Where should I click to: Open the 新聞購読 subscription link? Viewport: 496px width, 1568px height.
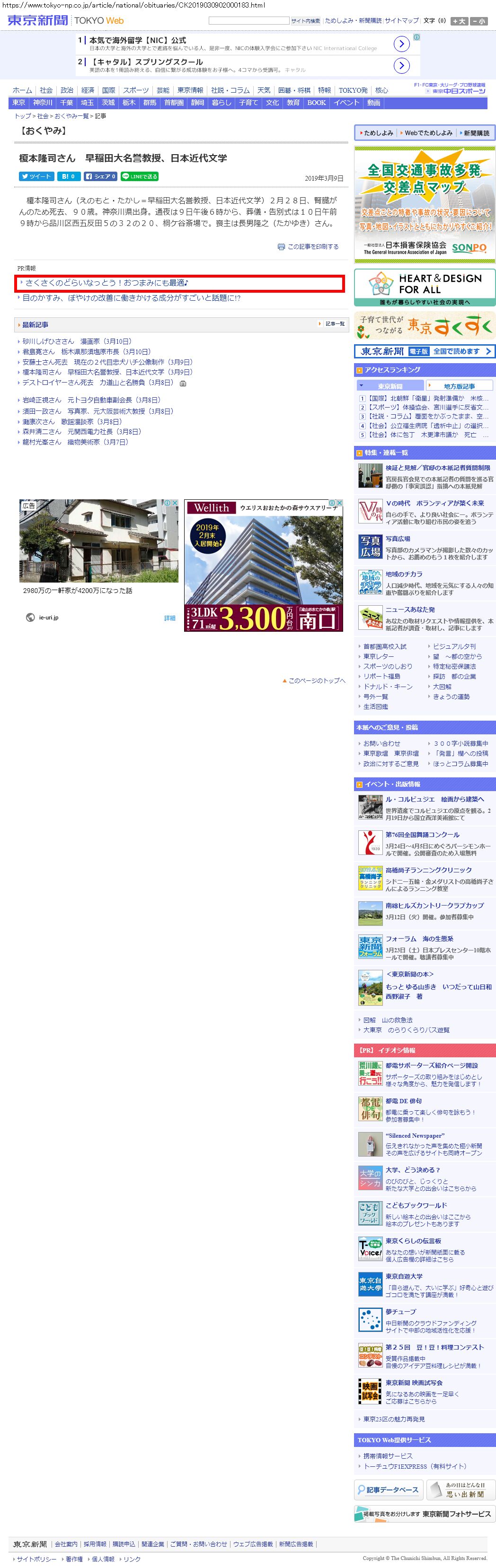tap(476, 133)
